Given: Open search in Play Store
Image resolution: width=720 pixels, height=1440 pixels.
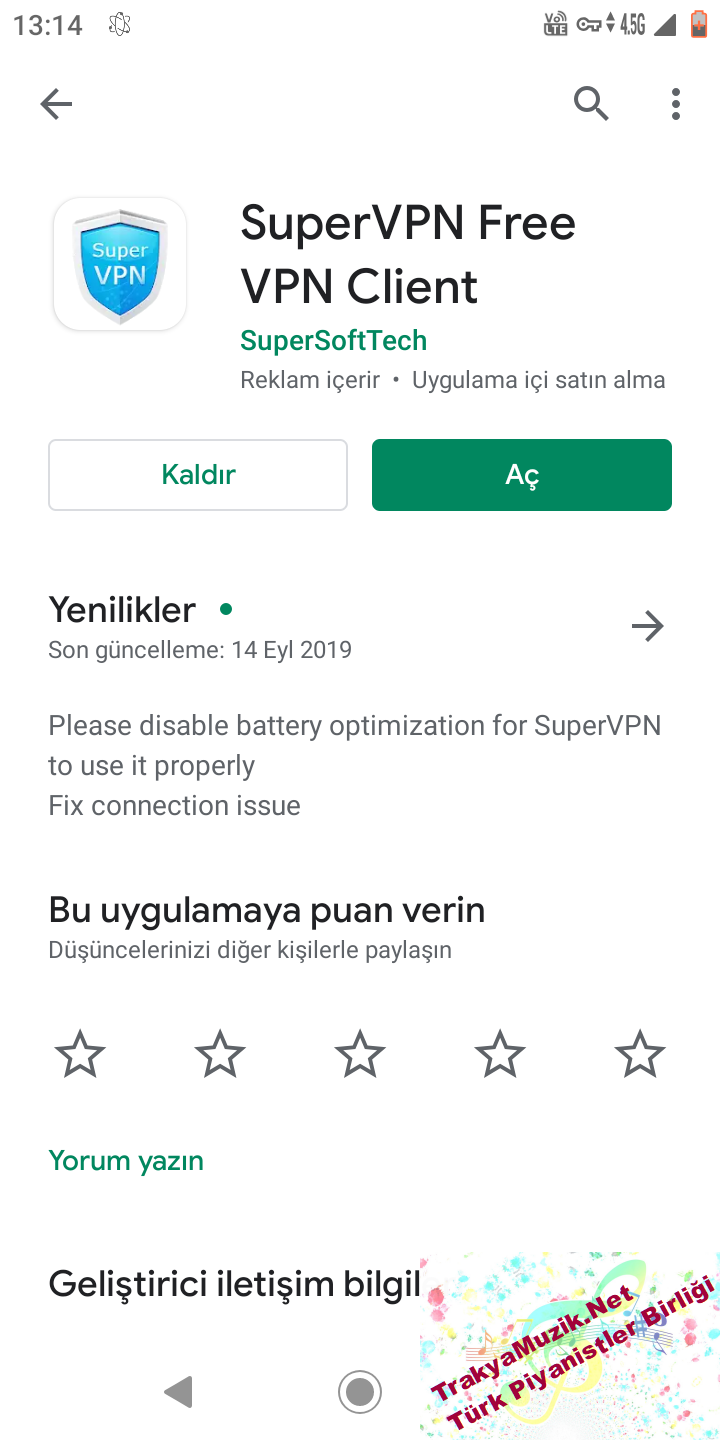Looking at the screenshot, I should (x=590, y=103).
